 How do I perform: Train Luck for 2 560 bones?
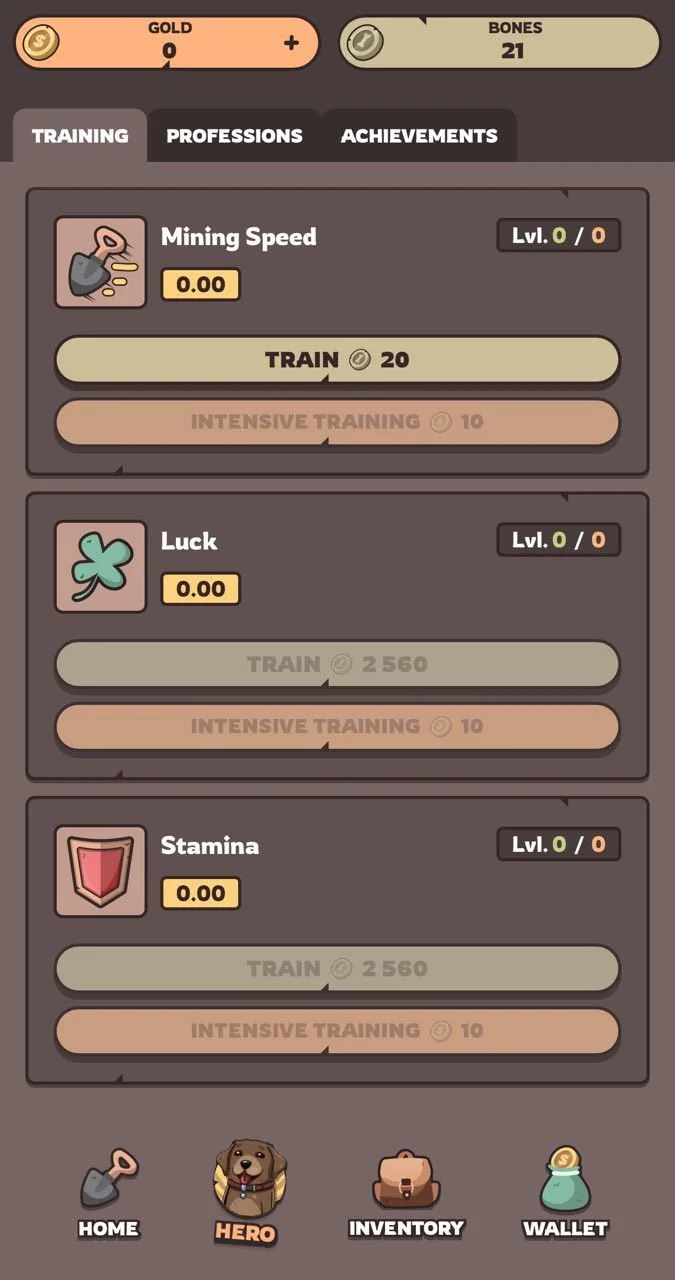(337, 664)
